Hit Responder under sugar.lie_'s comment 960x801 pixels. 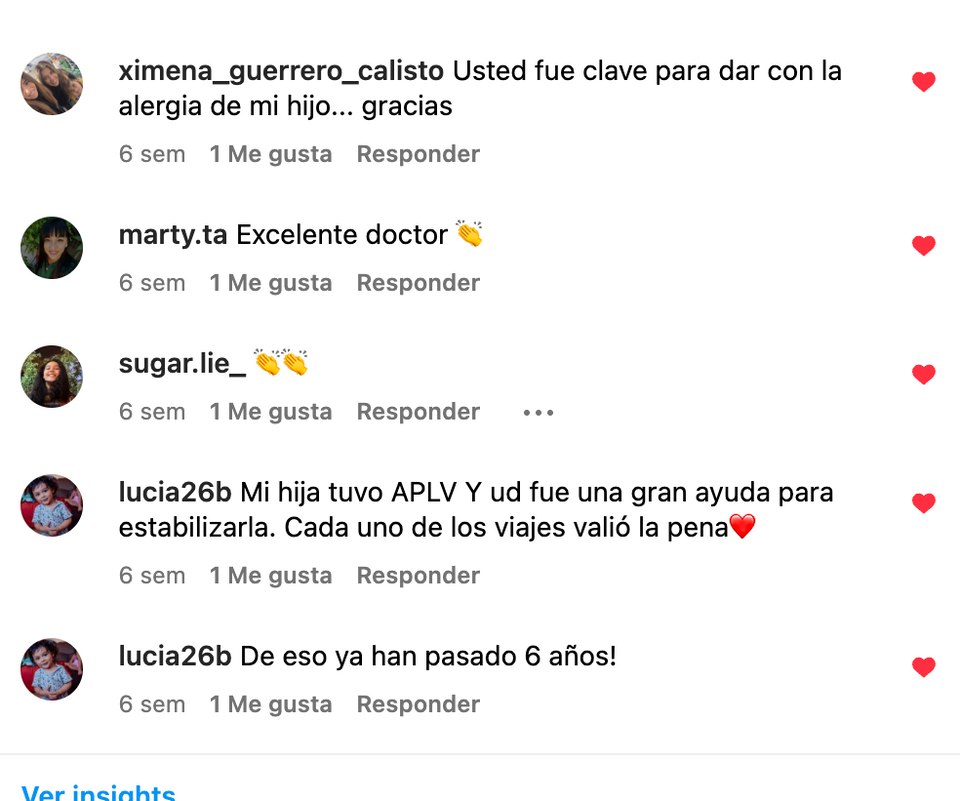coord(418,412)
